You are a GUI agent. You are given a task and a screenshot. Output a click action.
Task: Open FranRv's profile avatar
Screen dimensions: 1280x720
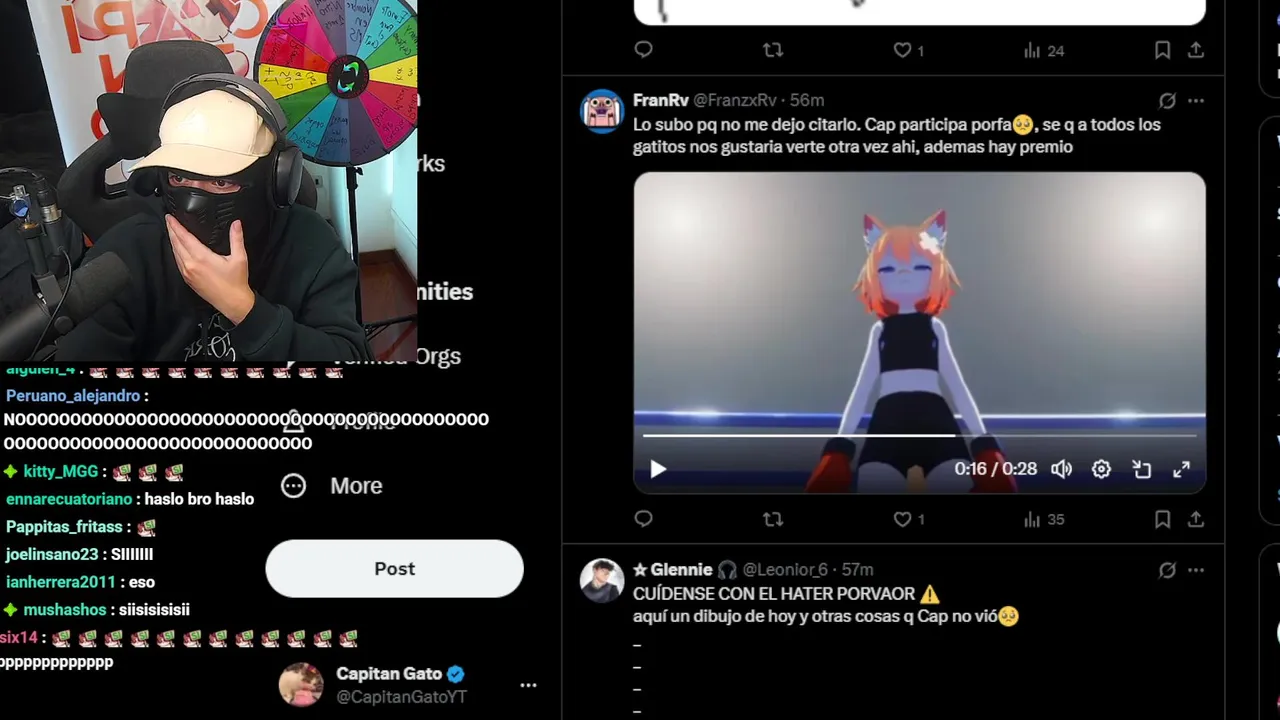click(602, 111)
